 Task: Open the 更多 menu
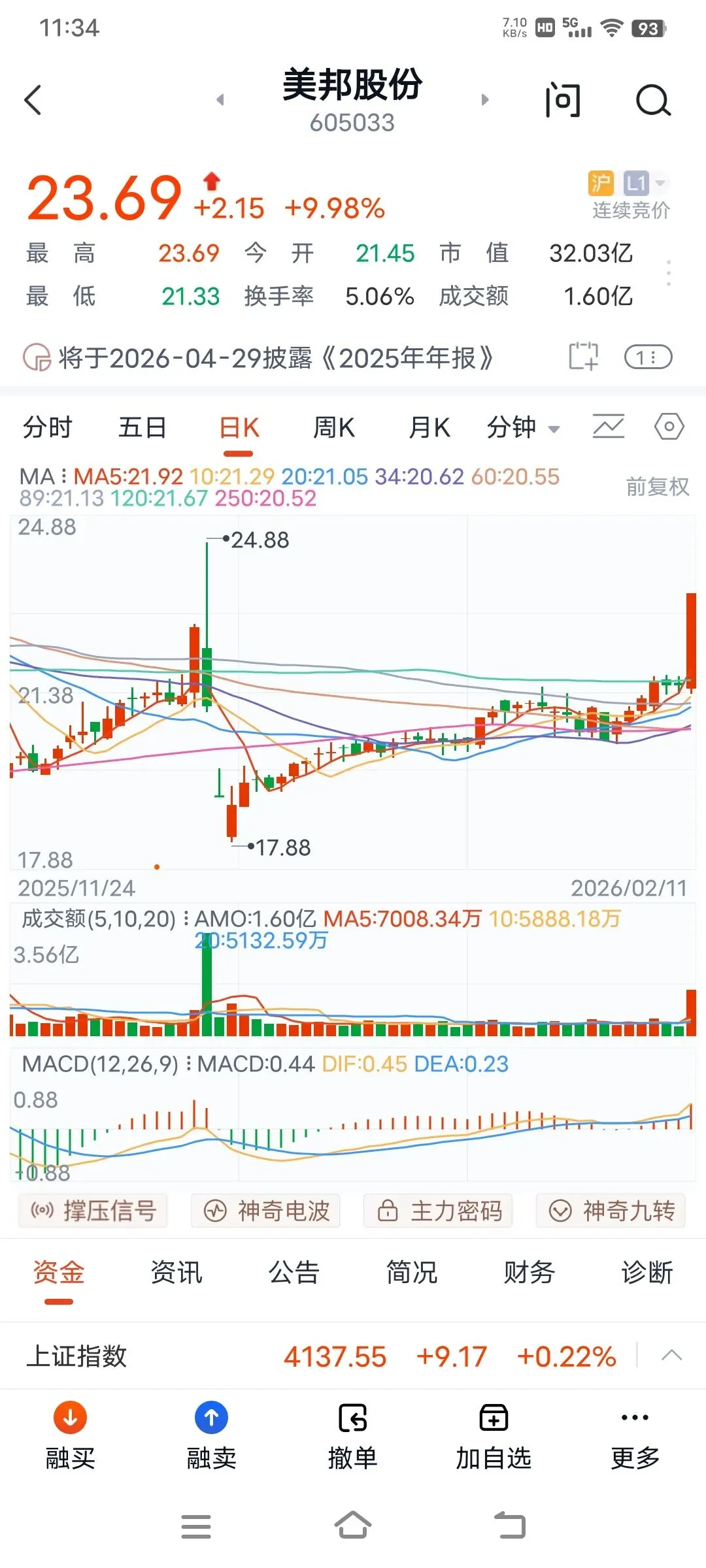click(635, 1436)
